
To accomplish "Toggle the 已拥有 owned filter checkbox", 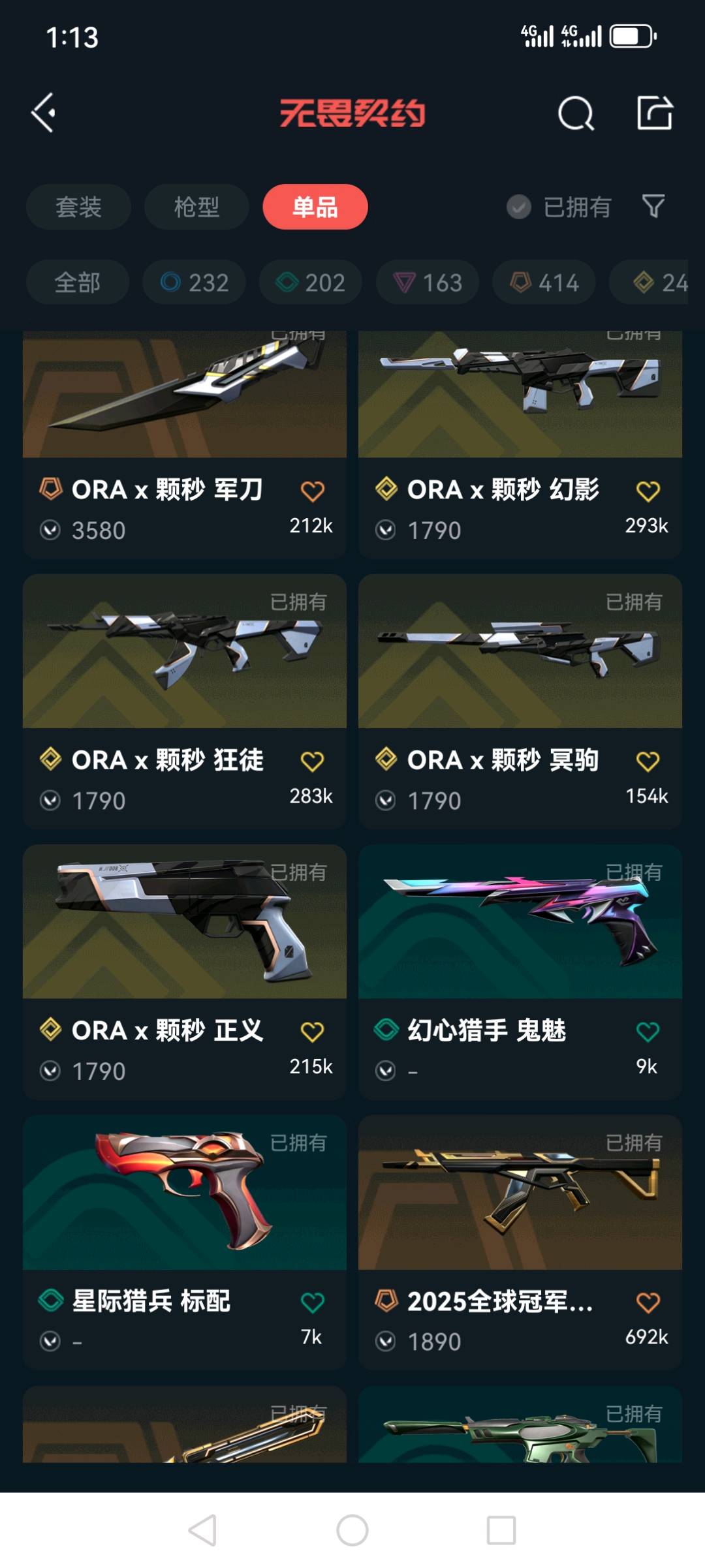I will point(519,207).
